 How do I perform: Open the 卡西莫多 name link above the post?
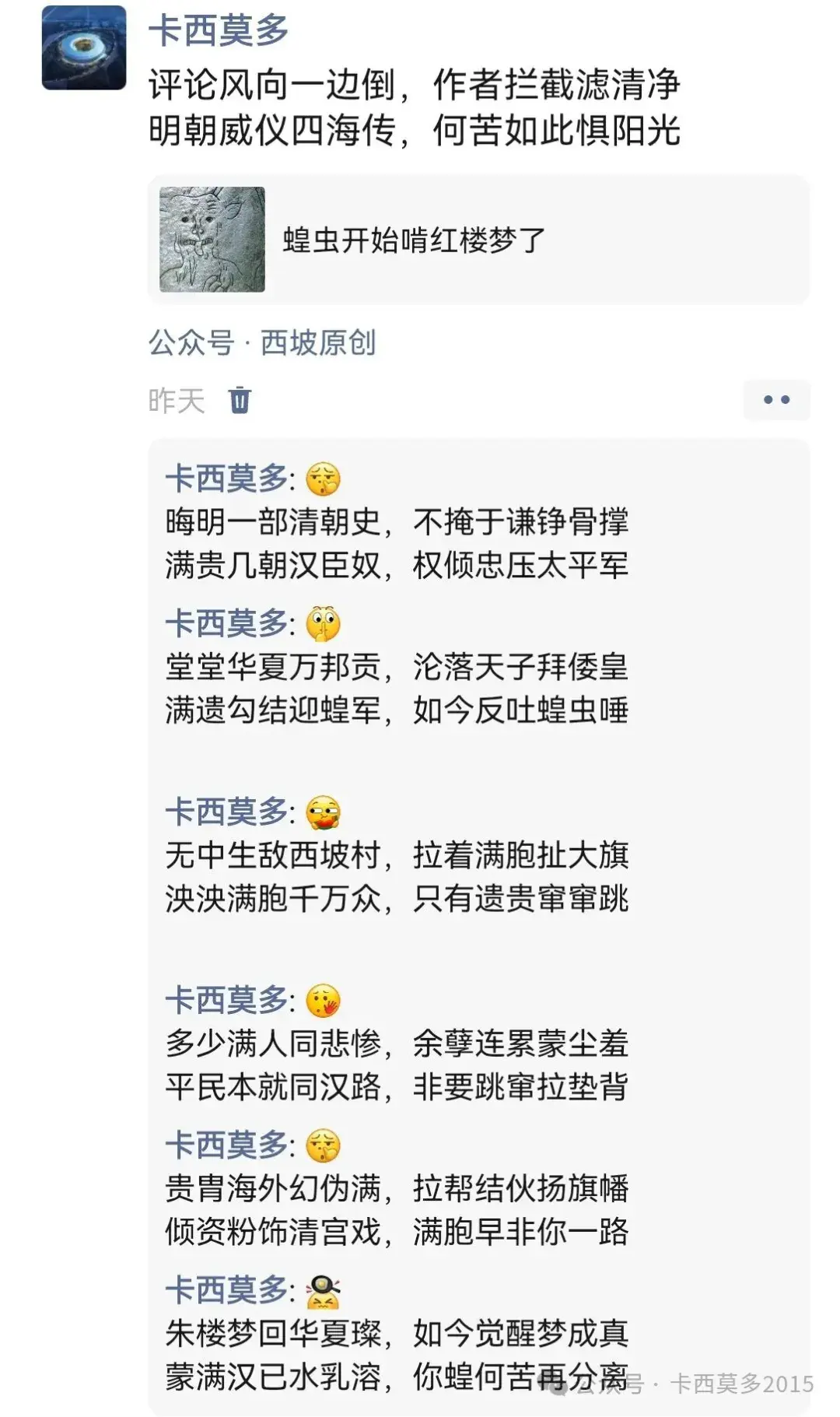(x=219, y=30)
